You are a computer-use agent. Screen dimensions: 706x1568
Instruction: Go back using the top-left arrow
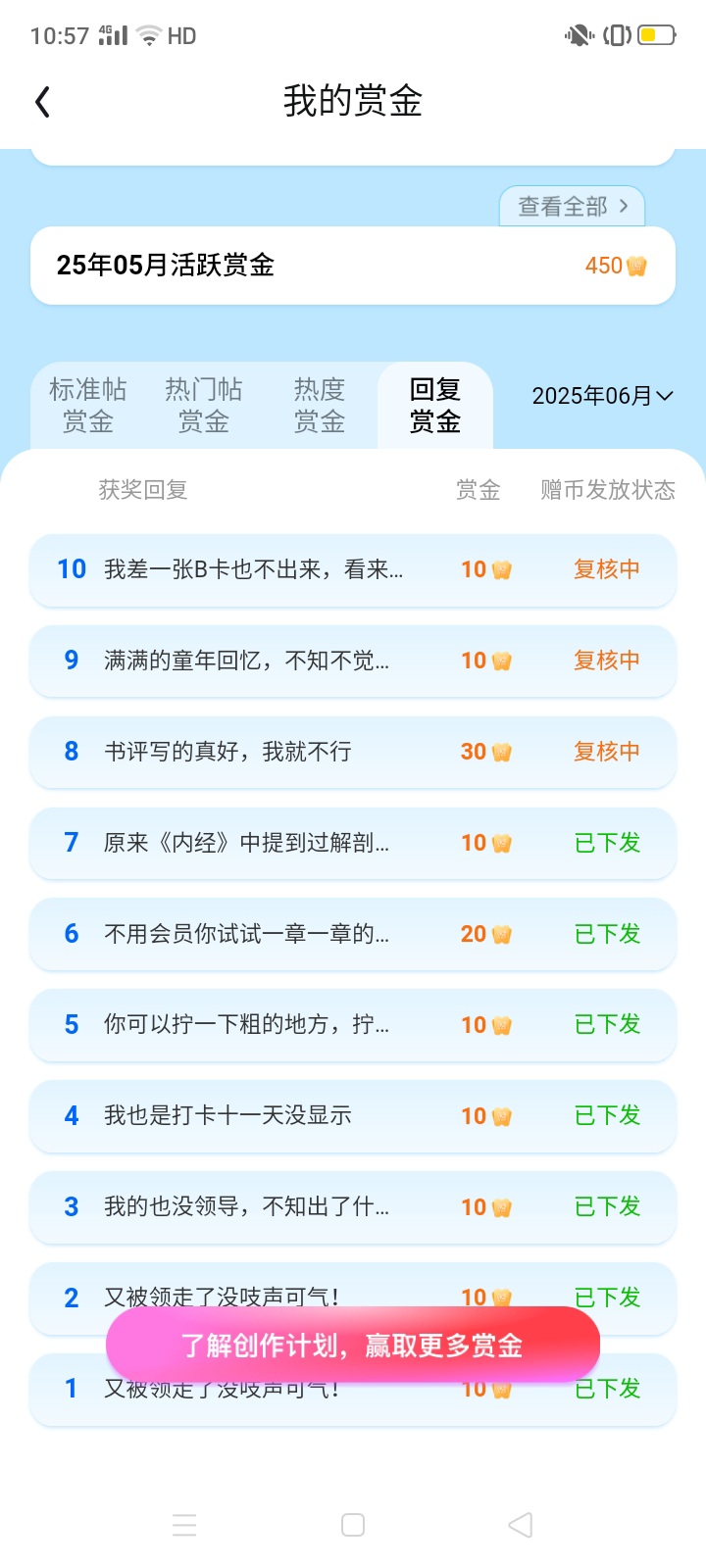(x=42, y=102)
